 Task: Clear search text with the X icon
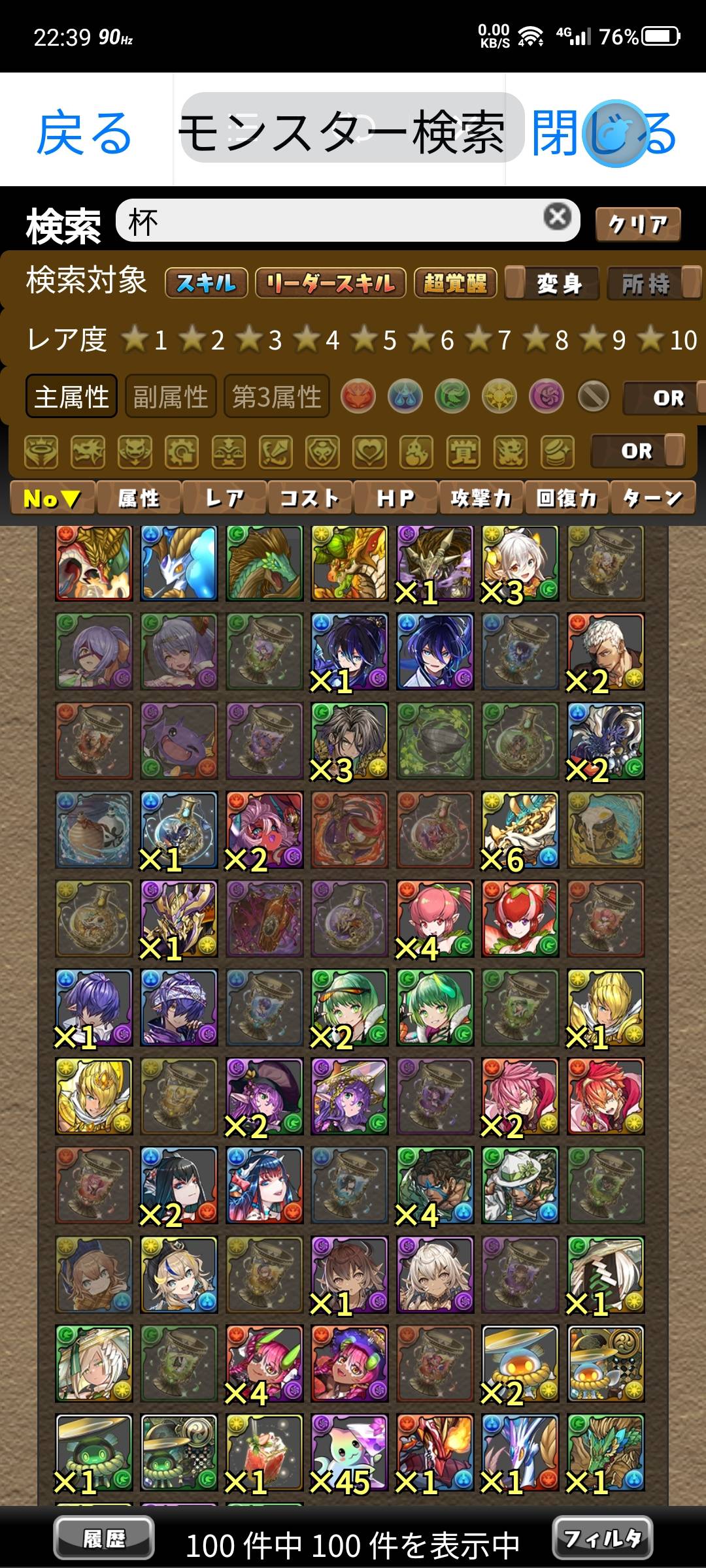tap(557, 217)
